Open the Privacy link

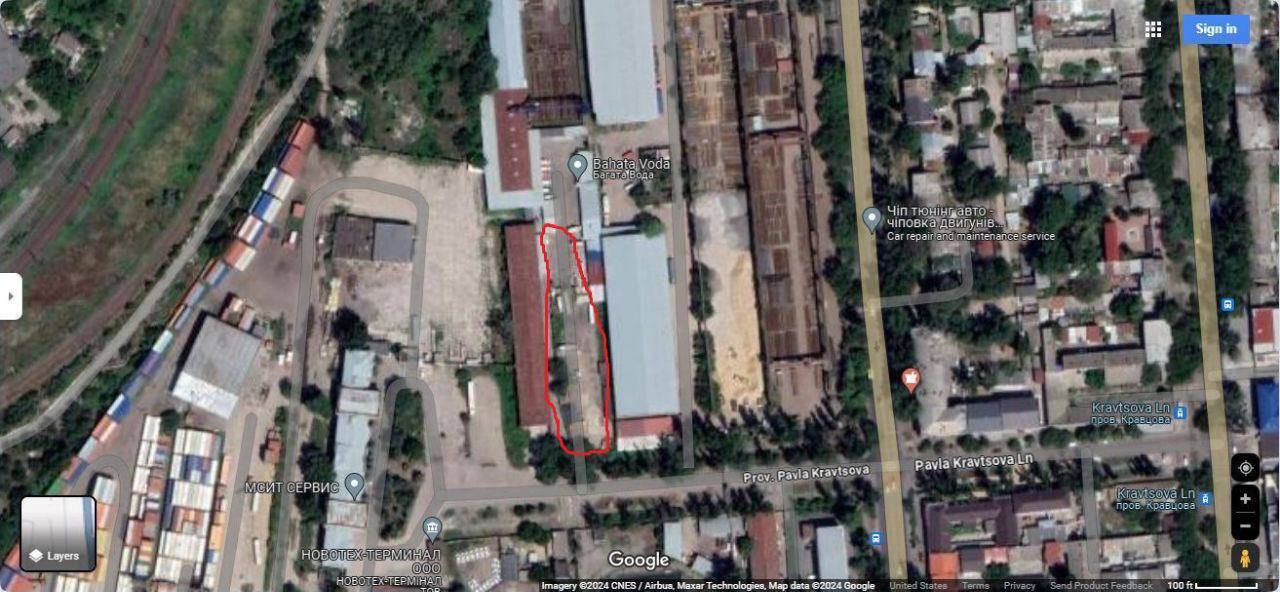(x=1019, y=586)
